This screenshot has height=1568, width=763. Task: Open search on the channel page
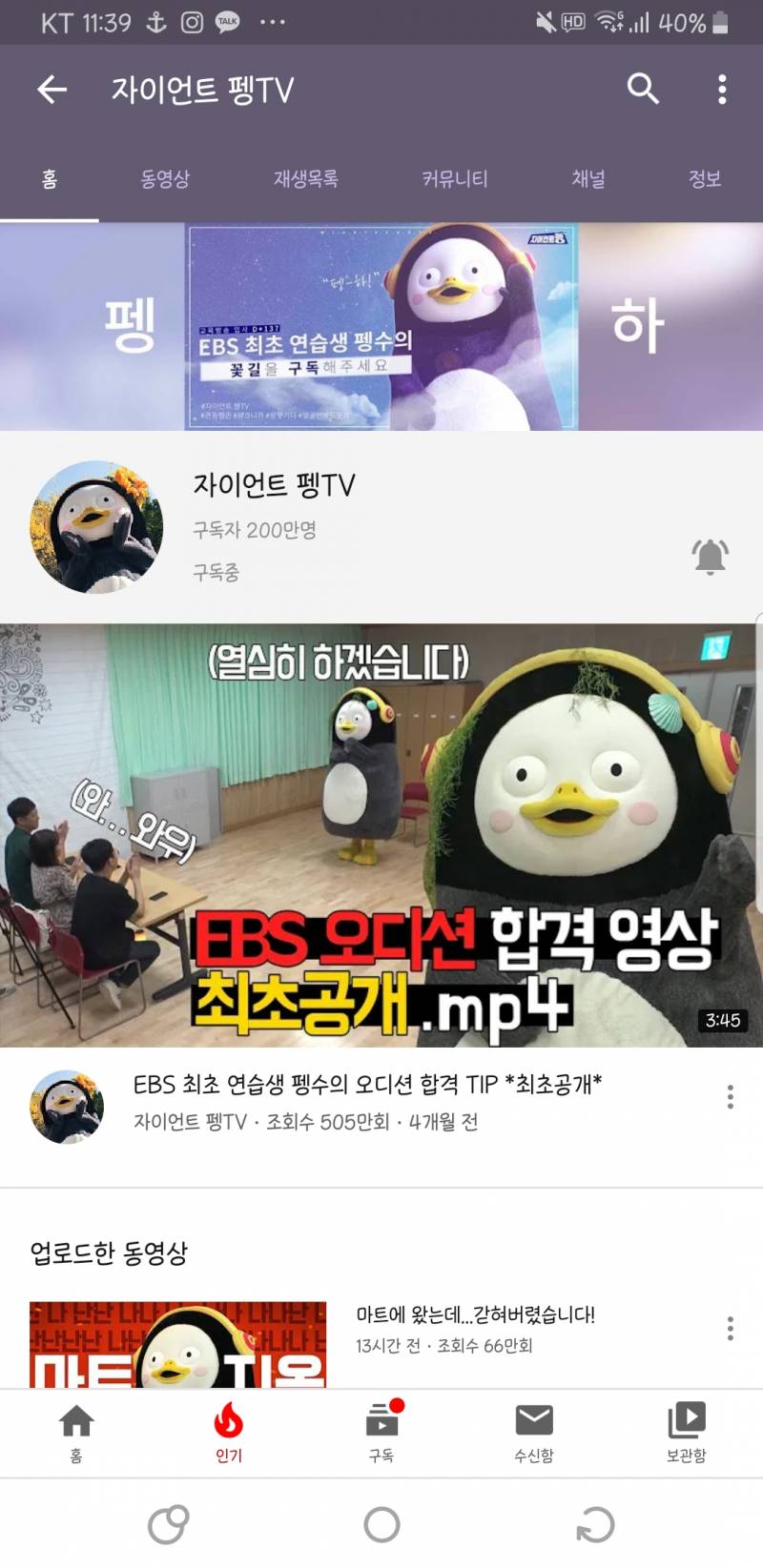(643, 89)
